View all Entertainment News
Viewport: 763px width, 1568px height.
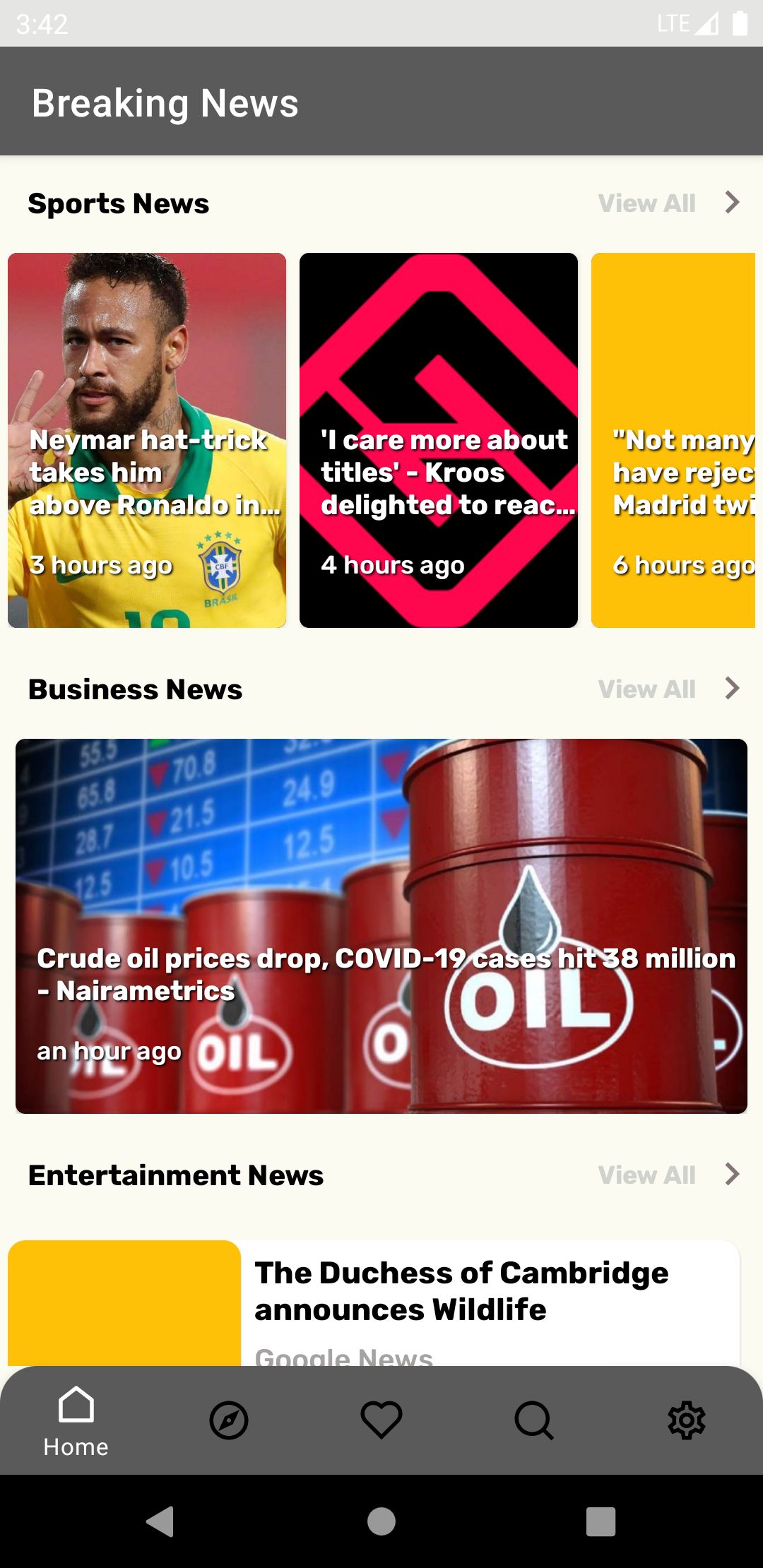668,1175
